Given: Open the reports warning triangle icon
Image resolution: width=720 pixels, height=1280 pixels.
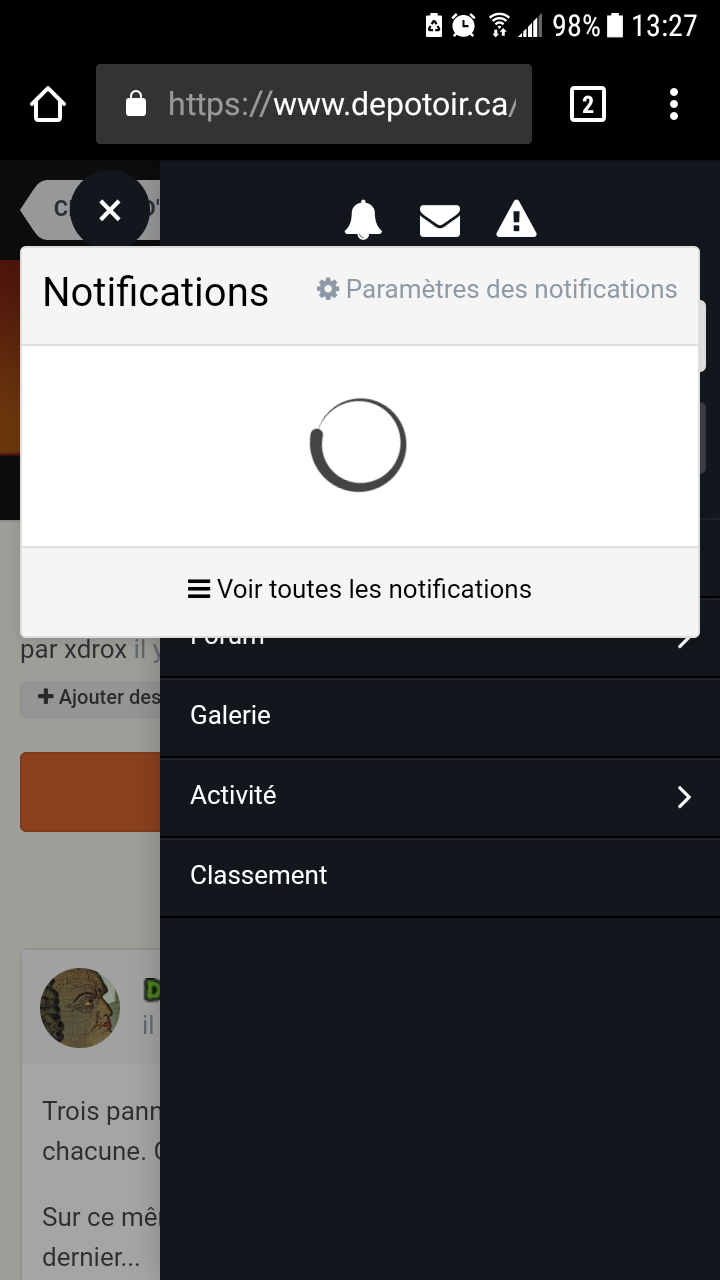Looking at the screenshot, I should point(516,219).
